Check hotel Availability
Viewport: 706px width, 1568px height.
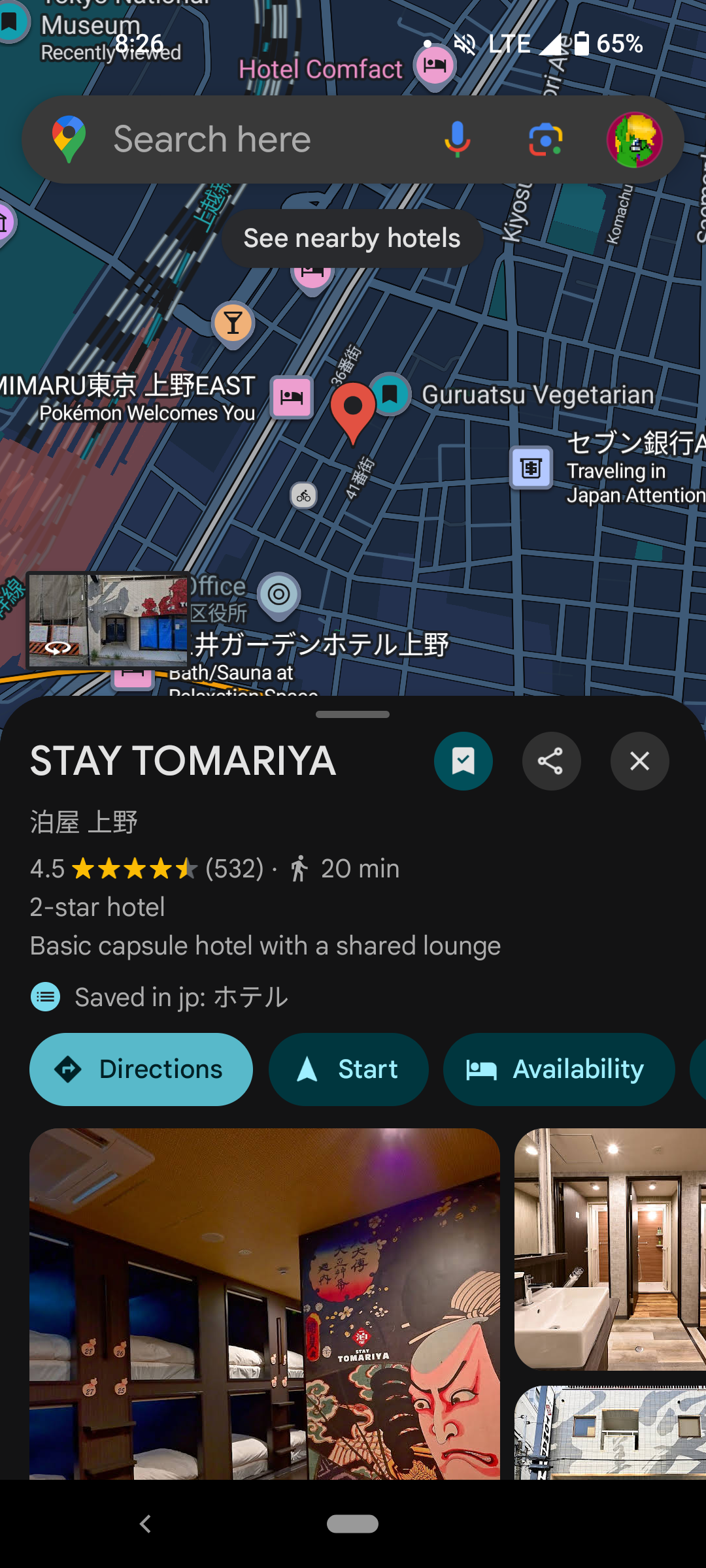click(x=559, y=1070)
